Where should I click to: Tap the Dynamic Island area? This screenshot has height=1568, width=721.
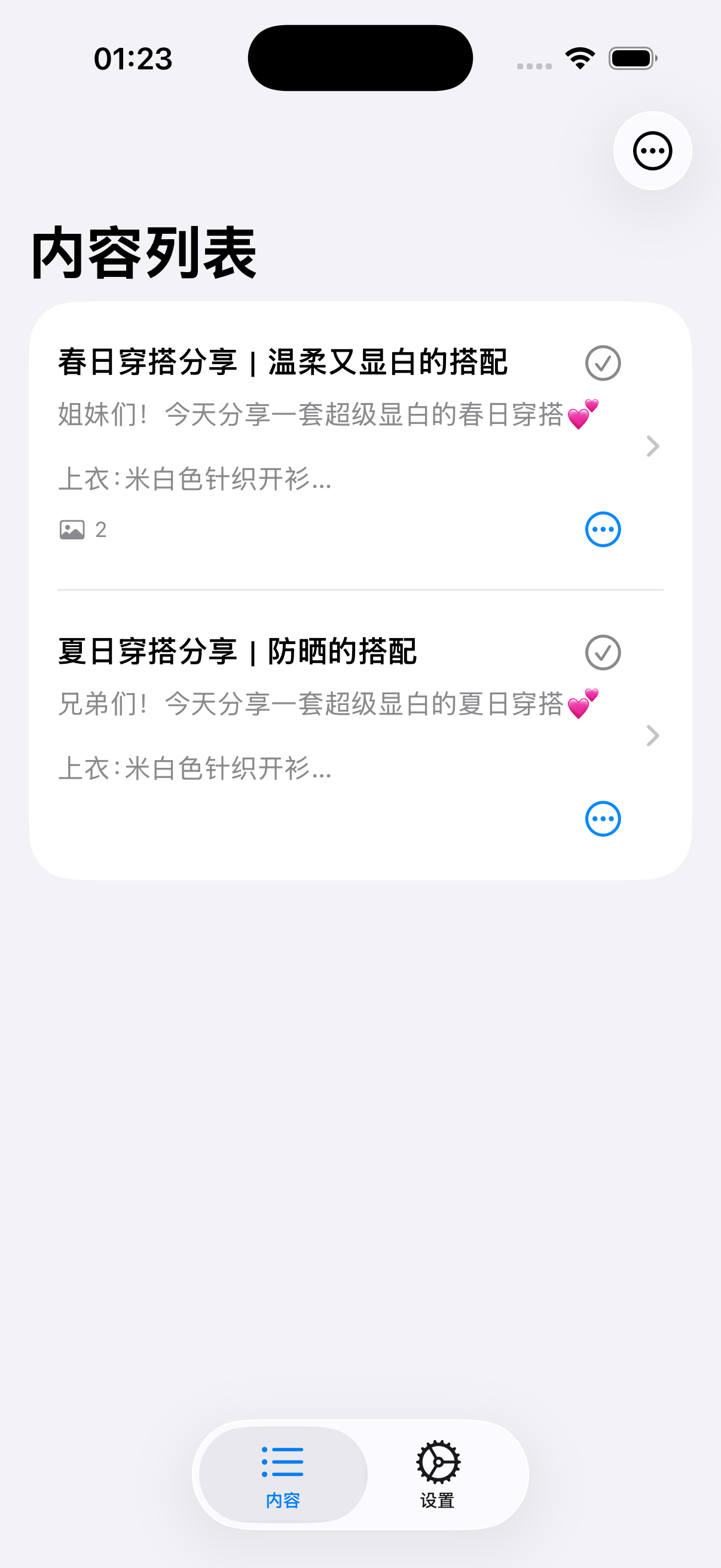360,57
